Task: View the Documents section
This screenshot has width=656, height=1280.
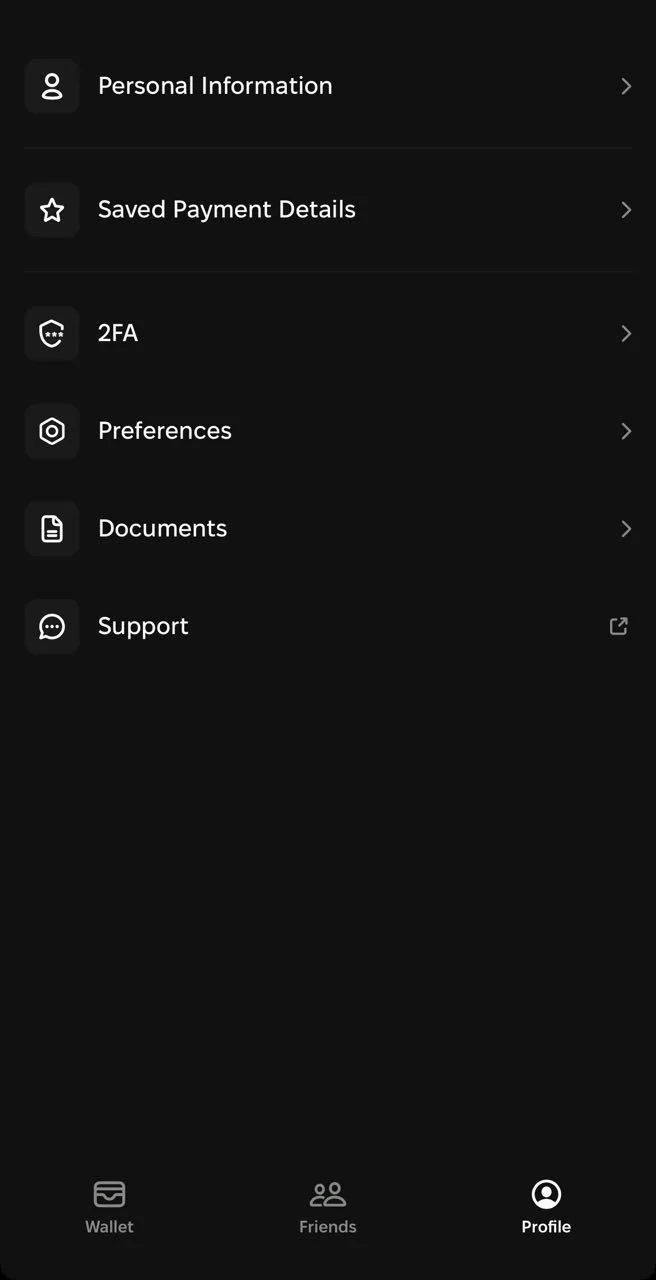Action: pos(328,529)
